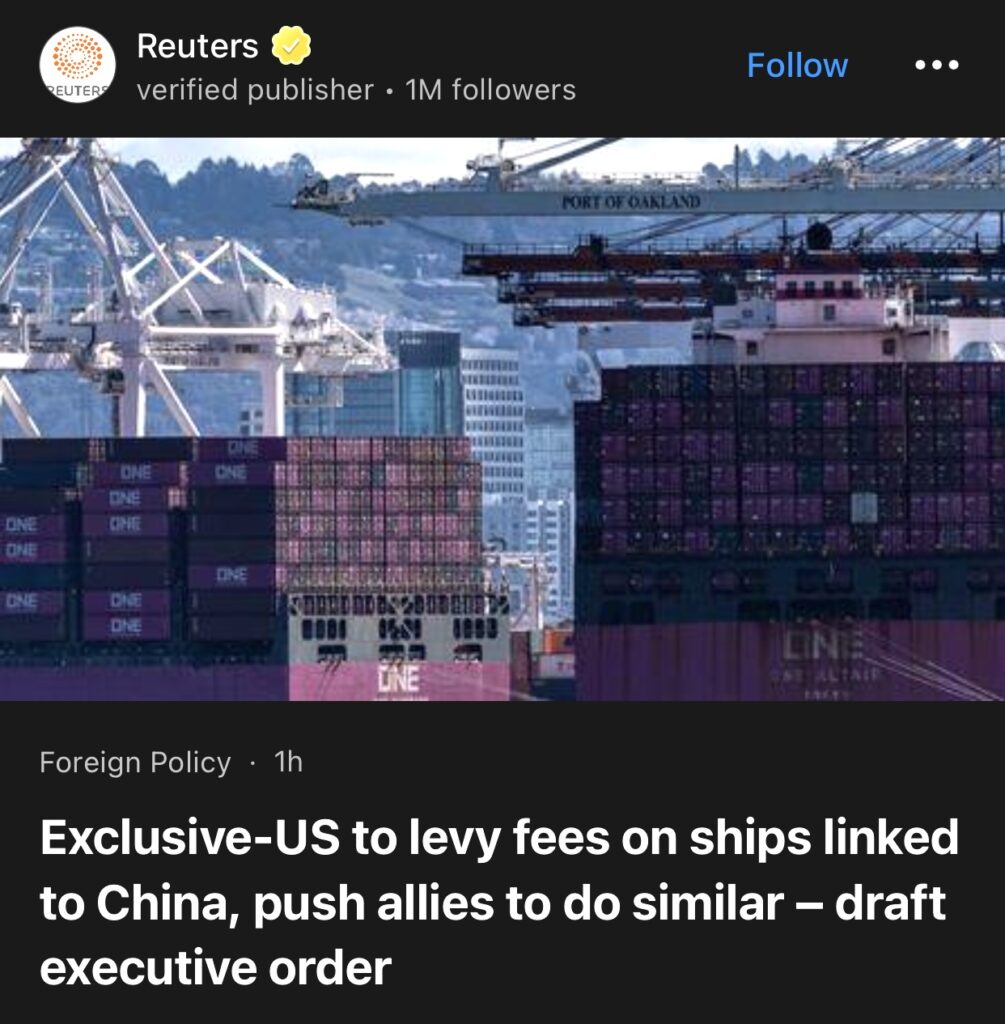Open the Reuters publisher profile
1005x1024 pixels.
tap(197, 46)
